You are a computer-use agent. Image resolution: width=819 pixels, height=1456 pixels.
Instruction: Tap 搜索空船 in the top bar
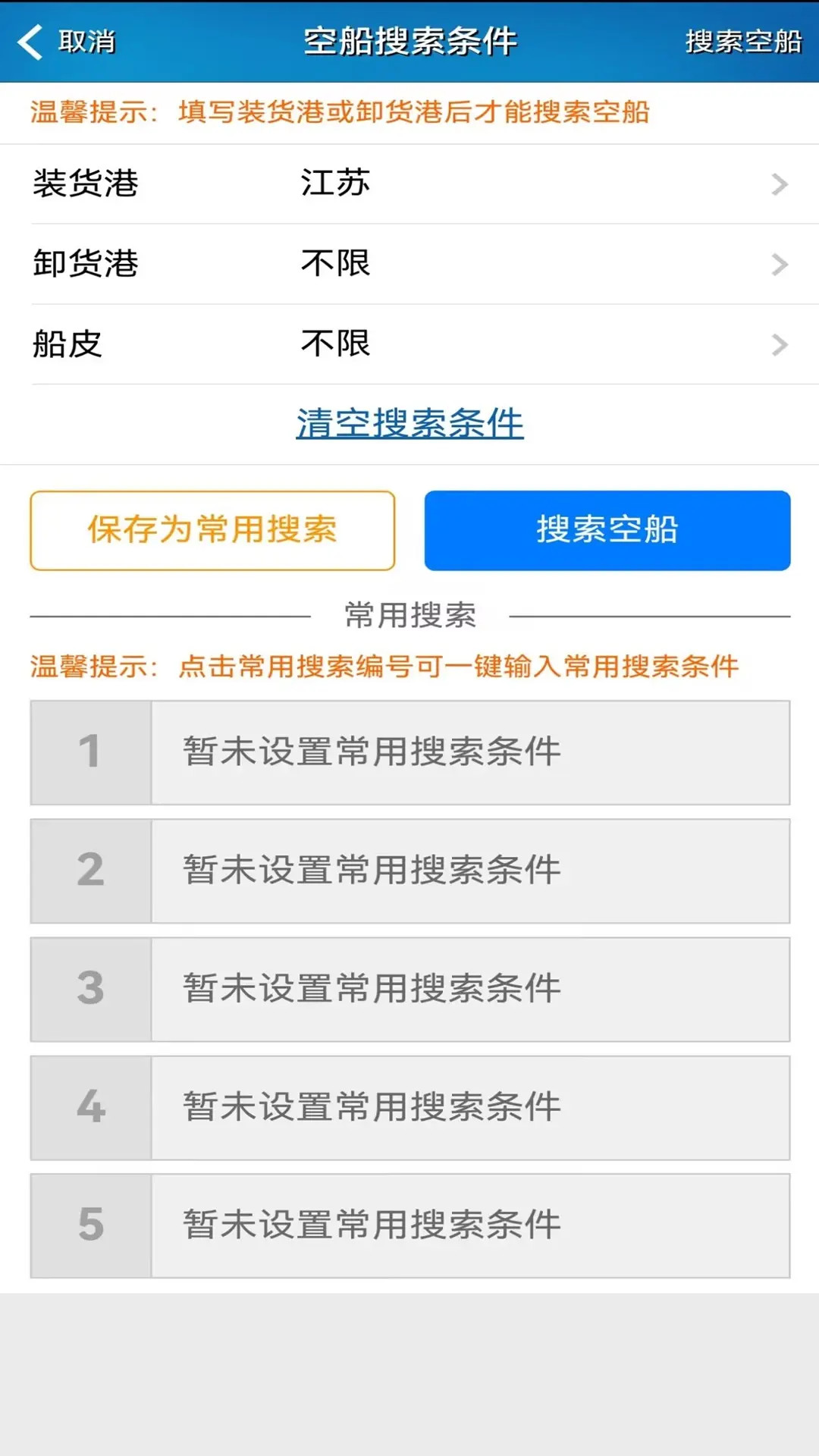[741, 43]
